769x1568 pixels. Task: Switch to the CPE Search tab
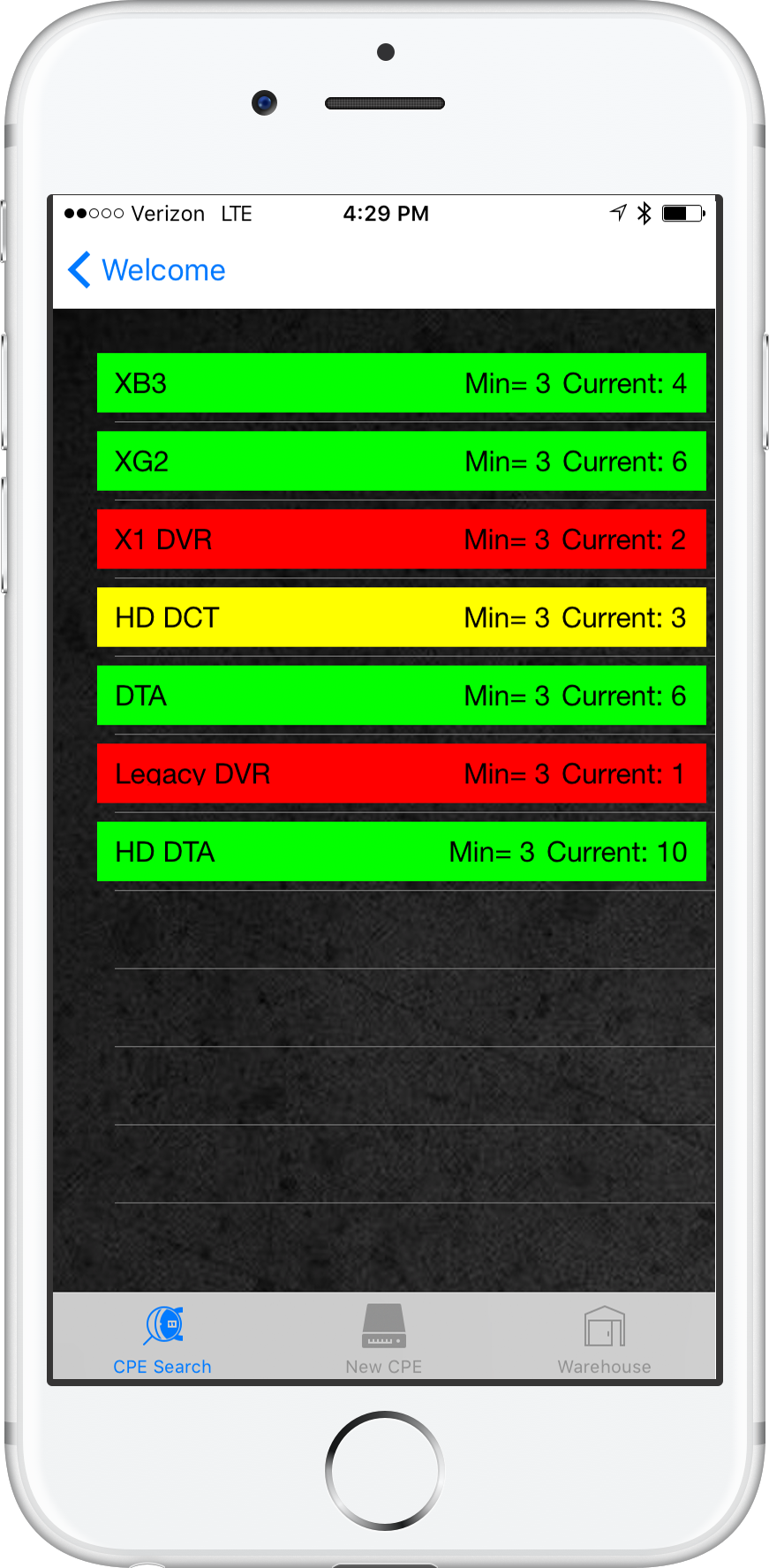(162, 1339)
